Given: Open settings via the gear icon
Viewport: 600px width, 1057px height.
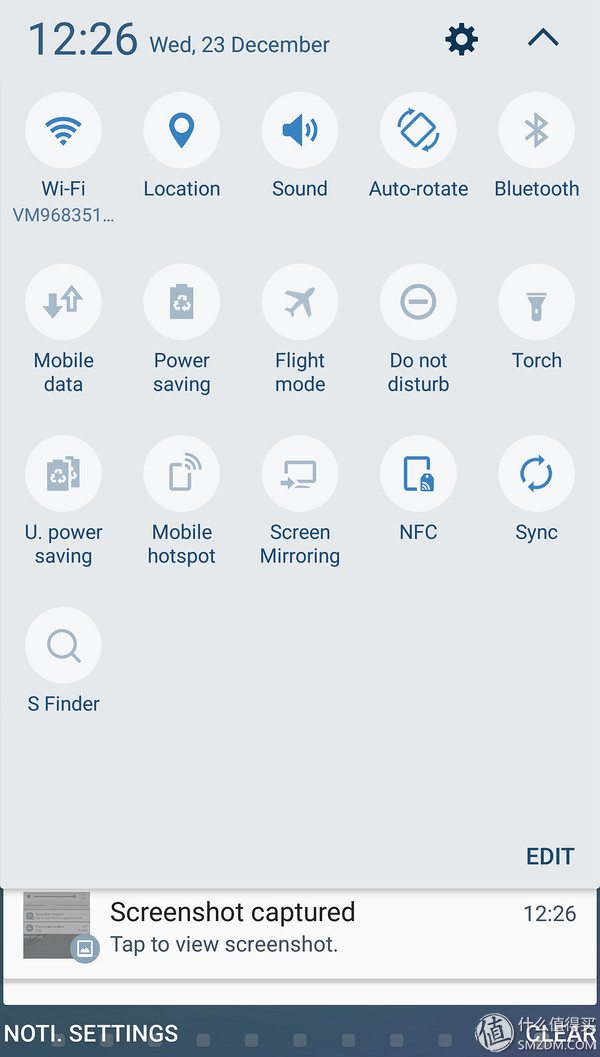Looking at the screenshot, I should click(x=461, y=40).
